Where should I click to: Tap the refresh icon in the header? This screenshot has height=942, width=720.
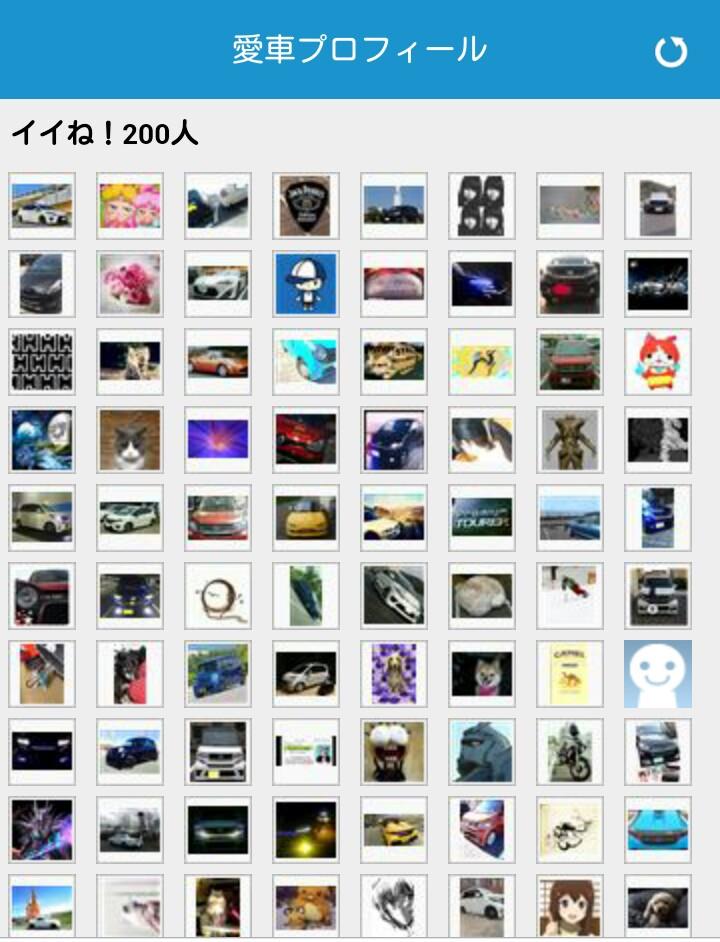pyautogui.click(x=671, y=51)
